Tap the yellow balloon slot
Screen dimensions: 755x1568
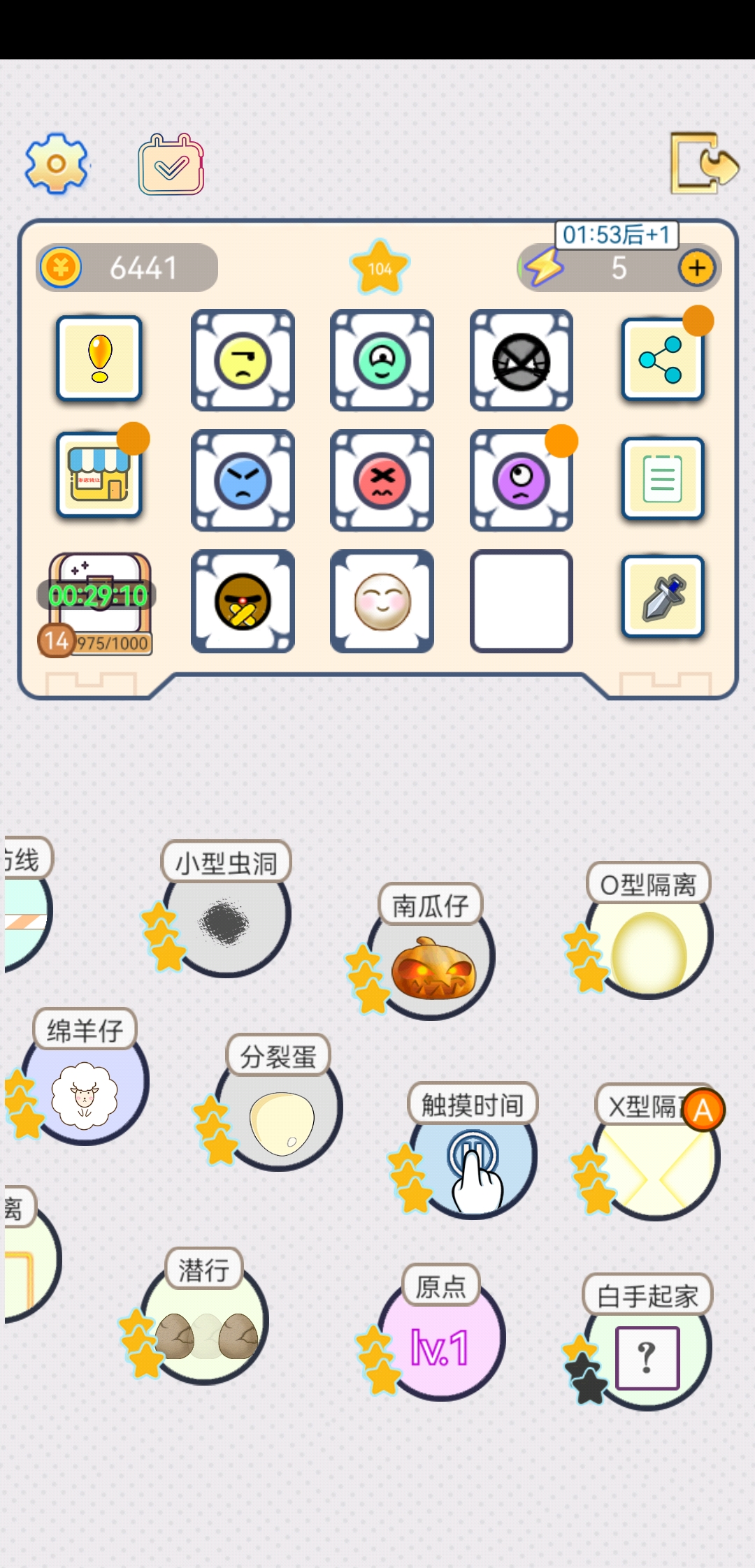tap(99, 360)
